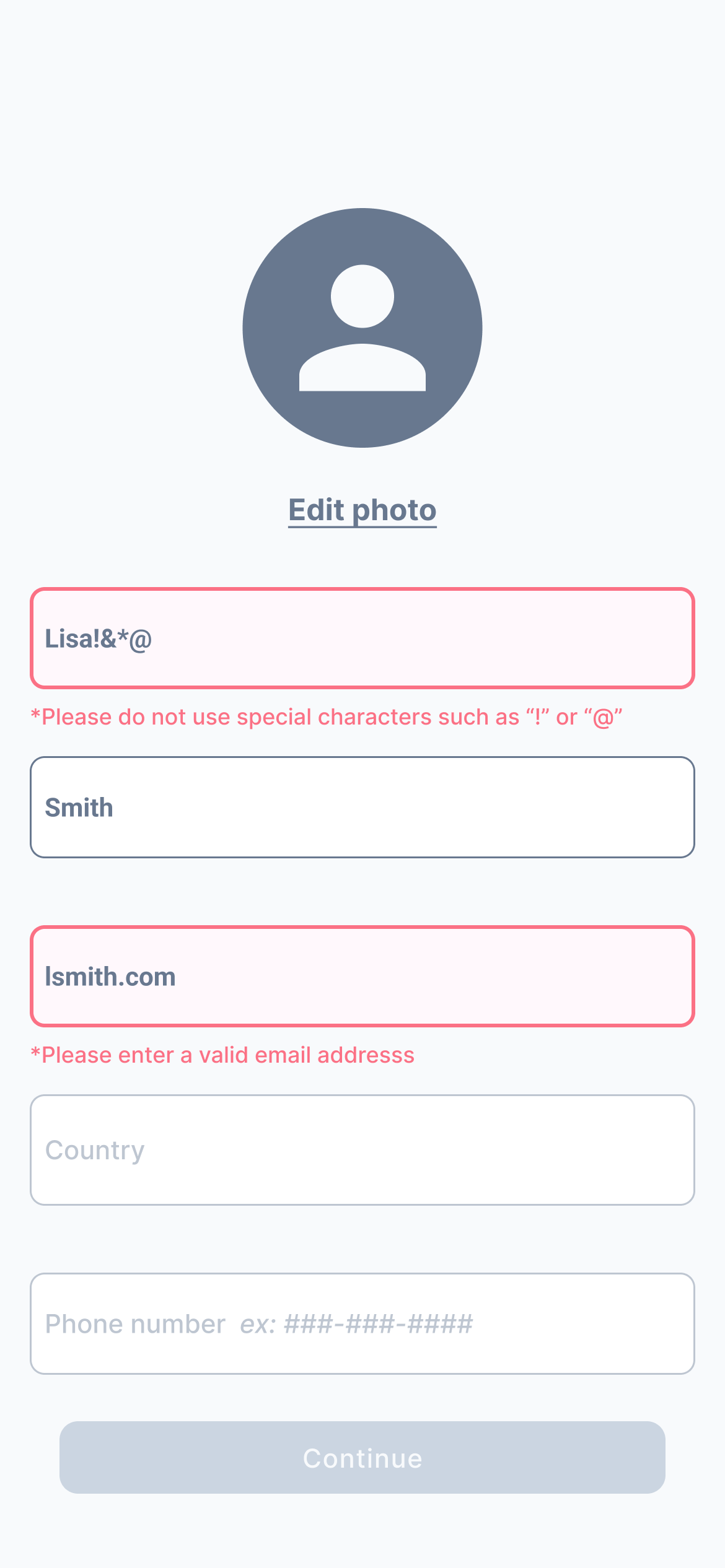The width and height of the screenshot is (725, 1568).
Task: Tap the profile avatar placeholder
Action: [x=362, y=328]
